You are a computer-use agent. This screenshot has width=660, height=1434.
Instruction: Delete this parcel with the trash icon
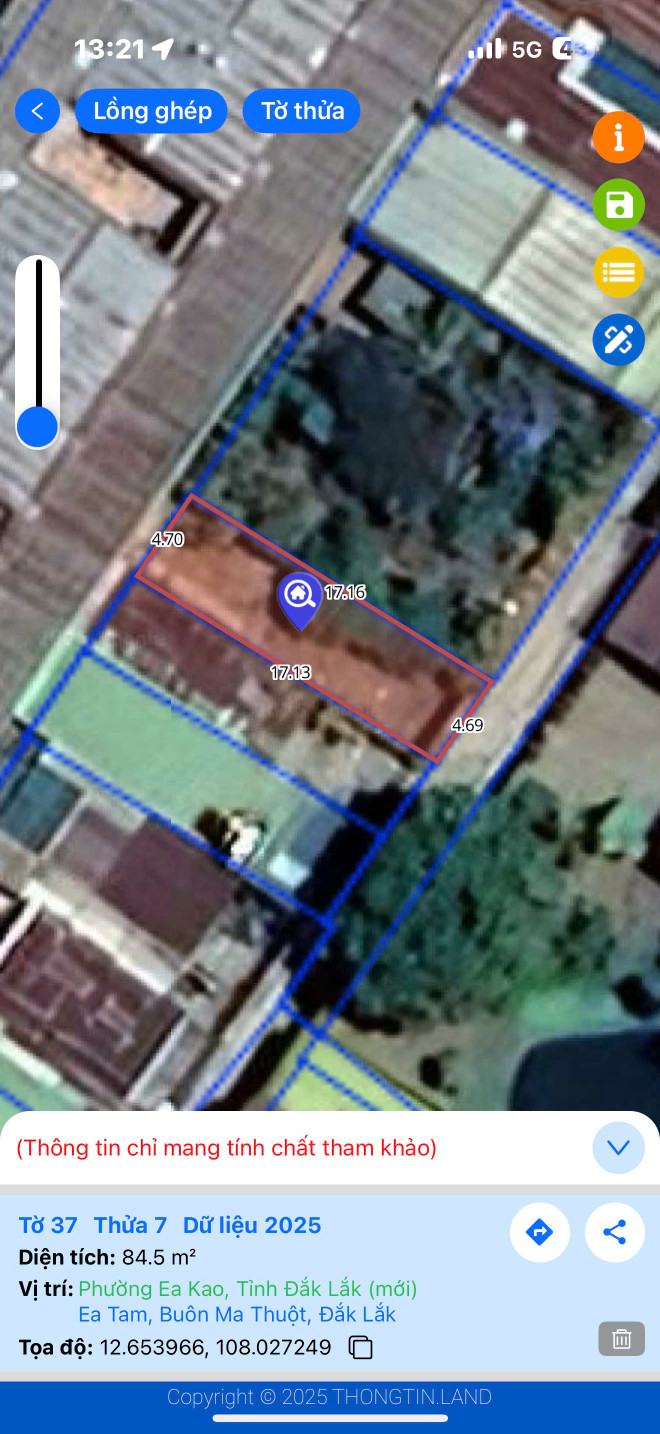pyautogui.click(x=621, y=1338)
